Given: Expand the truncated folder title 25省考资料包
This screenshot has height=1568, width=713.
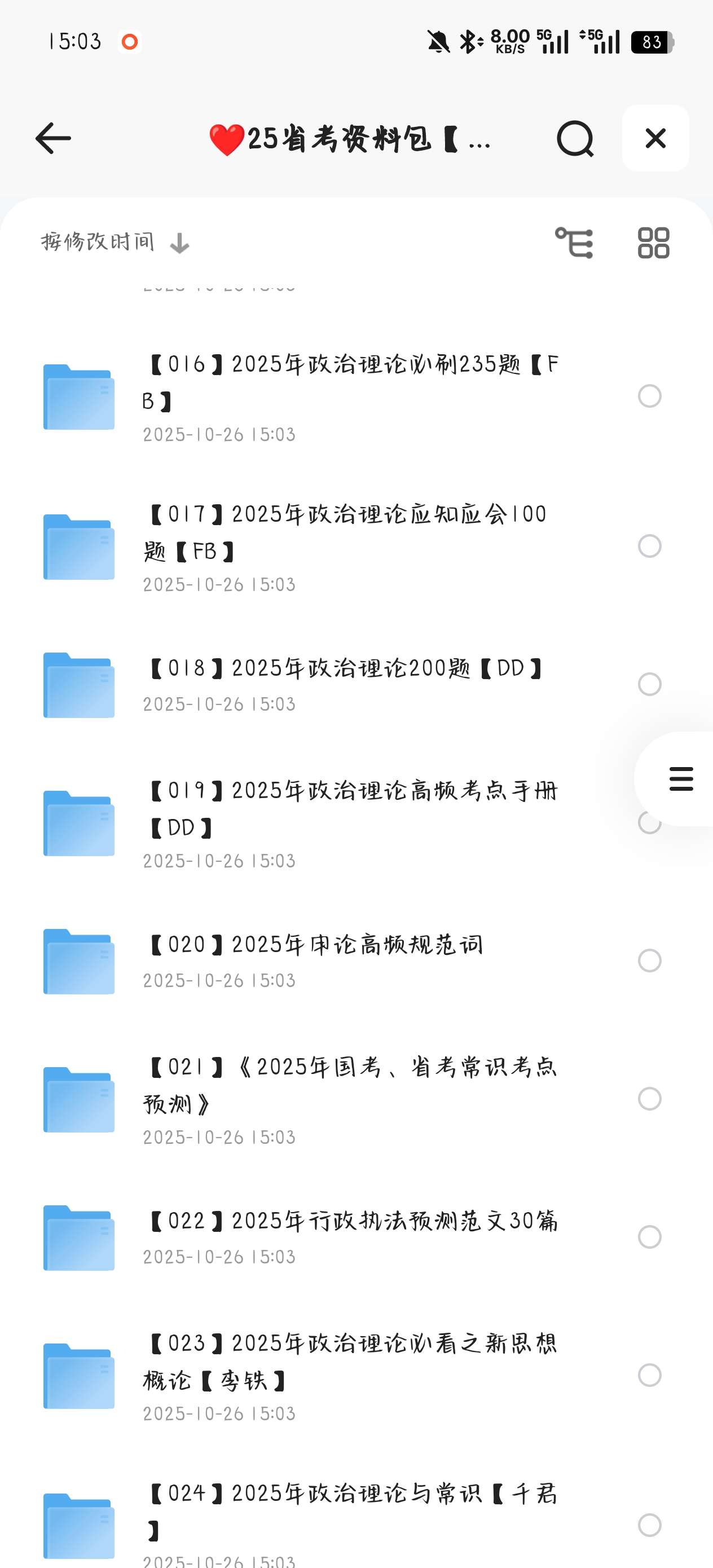Looking at the screenshot, I should (x=350, y=138).
